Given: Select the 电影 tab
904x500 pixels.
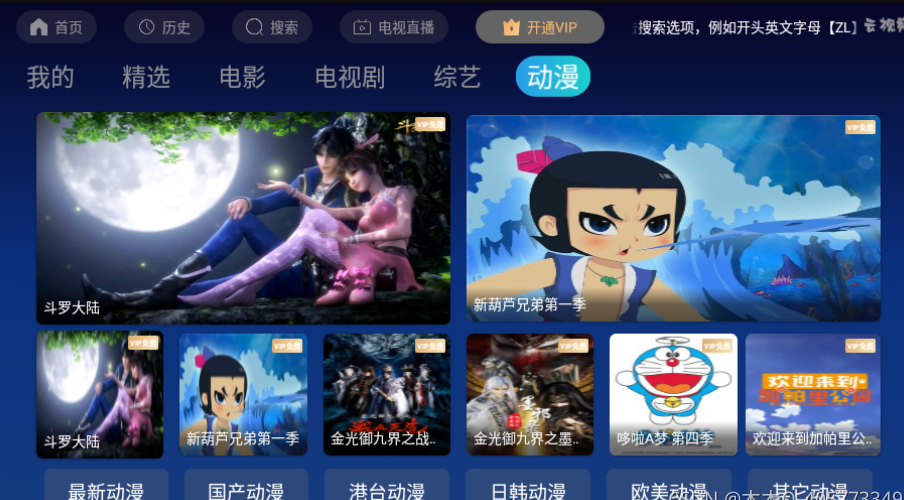Looking at the screenshot, I should point(242,77).
